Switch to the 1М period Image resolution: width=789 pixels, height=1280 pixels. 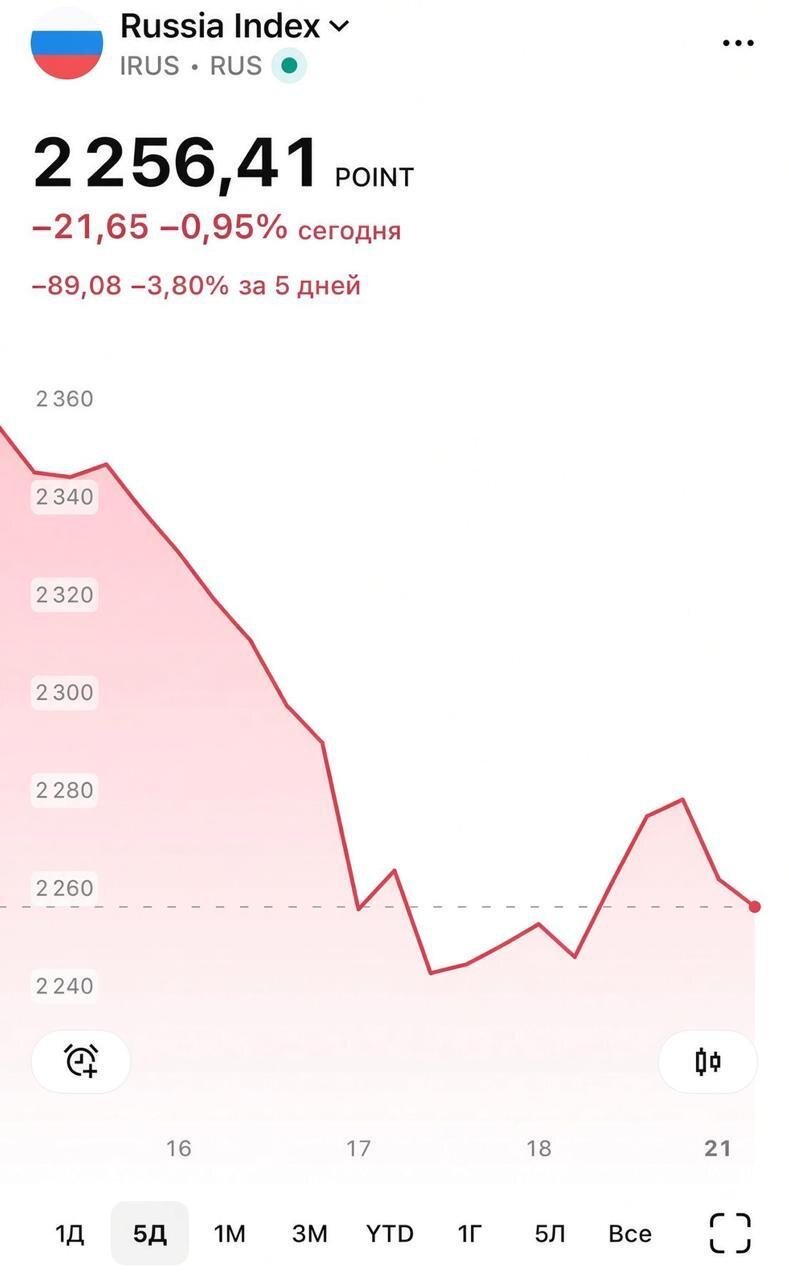tap(230, 1234)
